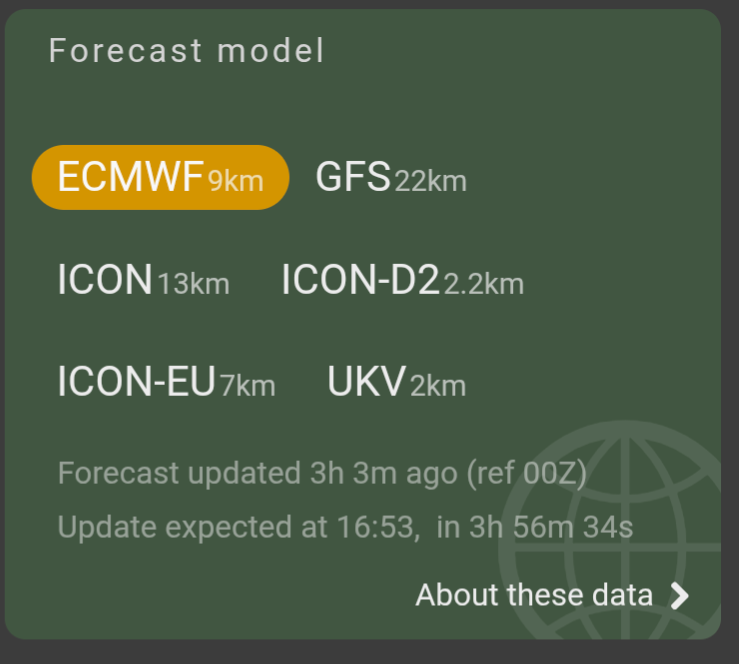Select the ECMWF 9km forecast model
The width and height of the screenshot is (739, 664).
160,178
